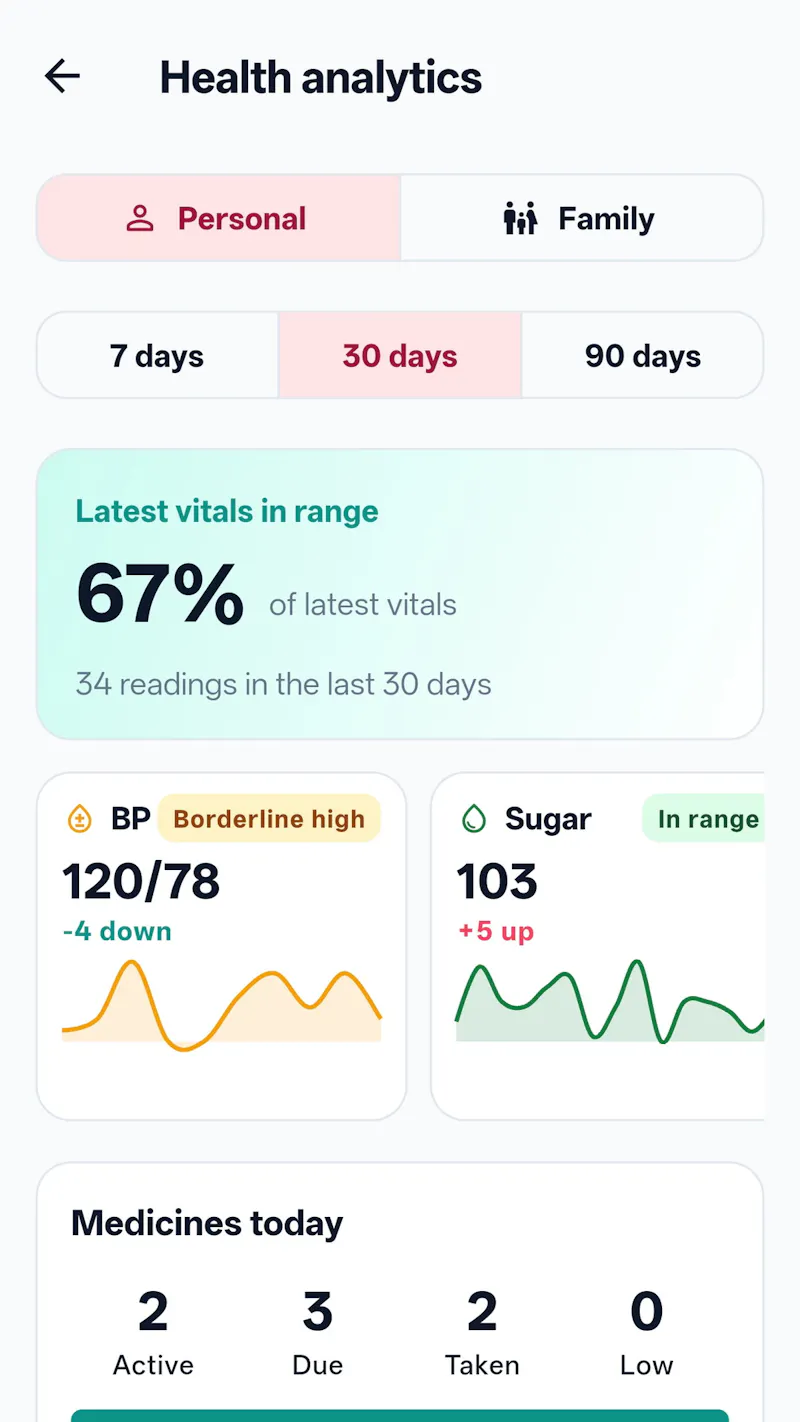Viewport: 800px width, 1422px height.
Task: Select the 7 days range
Action: [x=157, y=355]
